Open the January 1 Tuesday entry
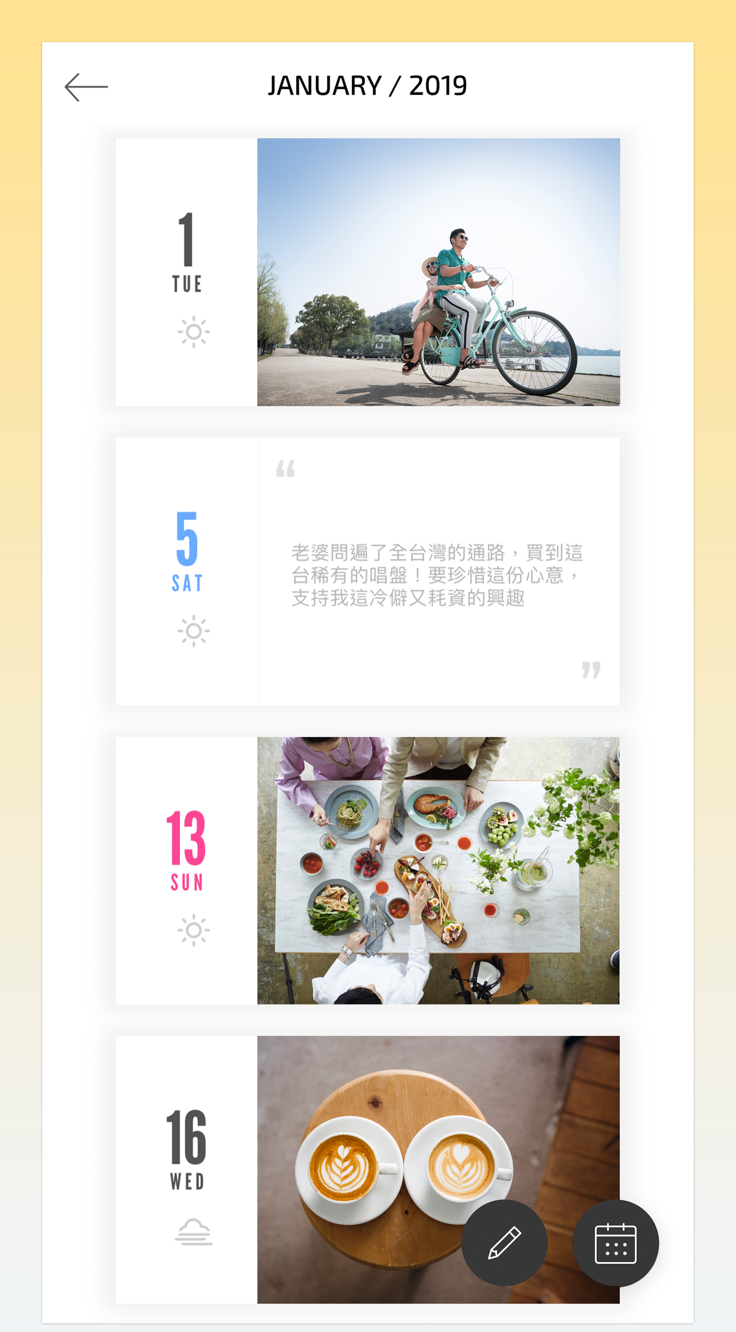736x1332 pixels. coord(367,272)
